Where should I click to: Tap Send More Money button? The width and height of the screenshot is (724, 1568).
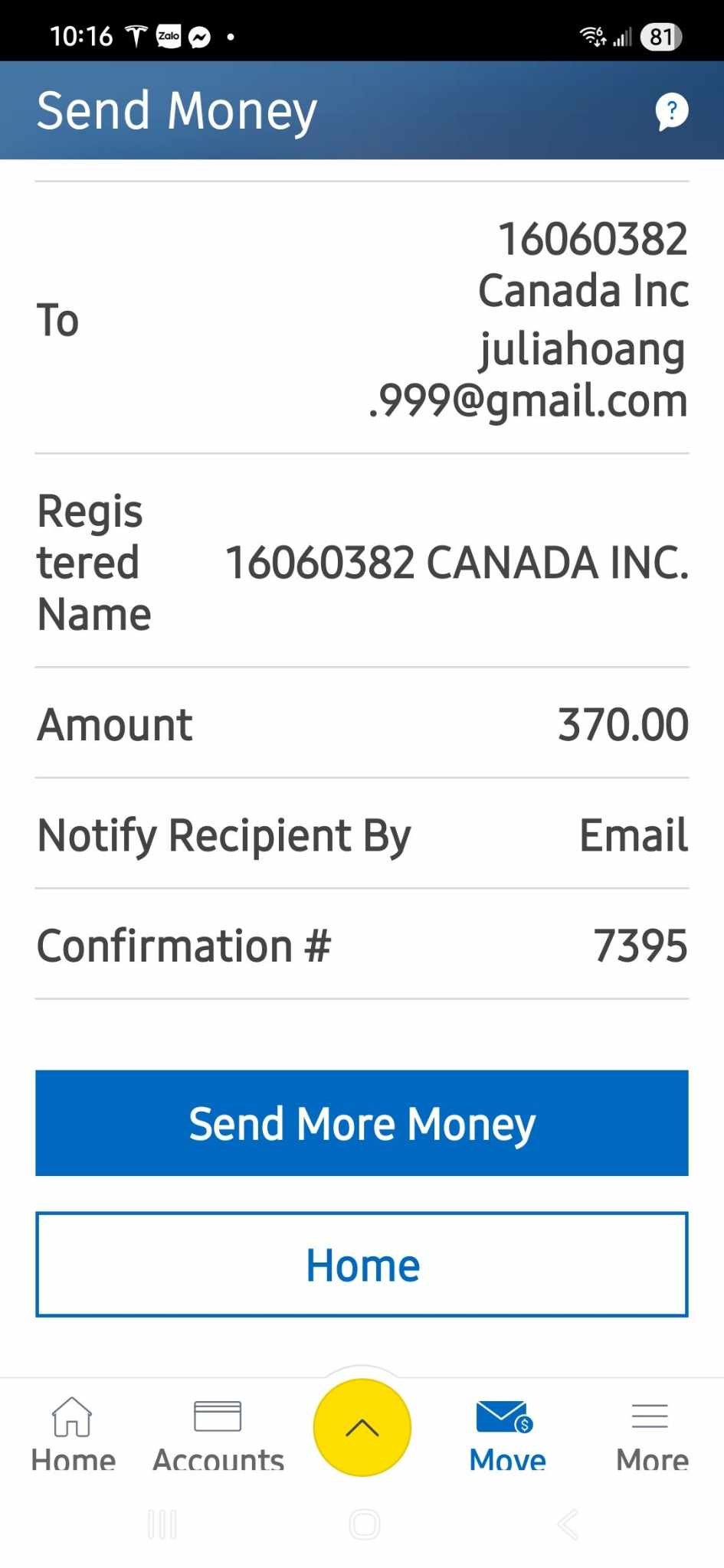click(362, 1122)
